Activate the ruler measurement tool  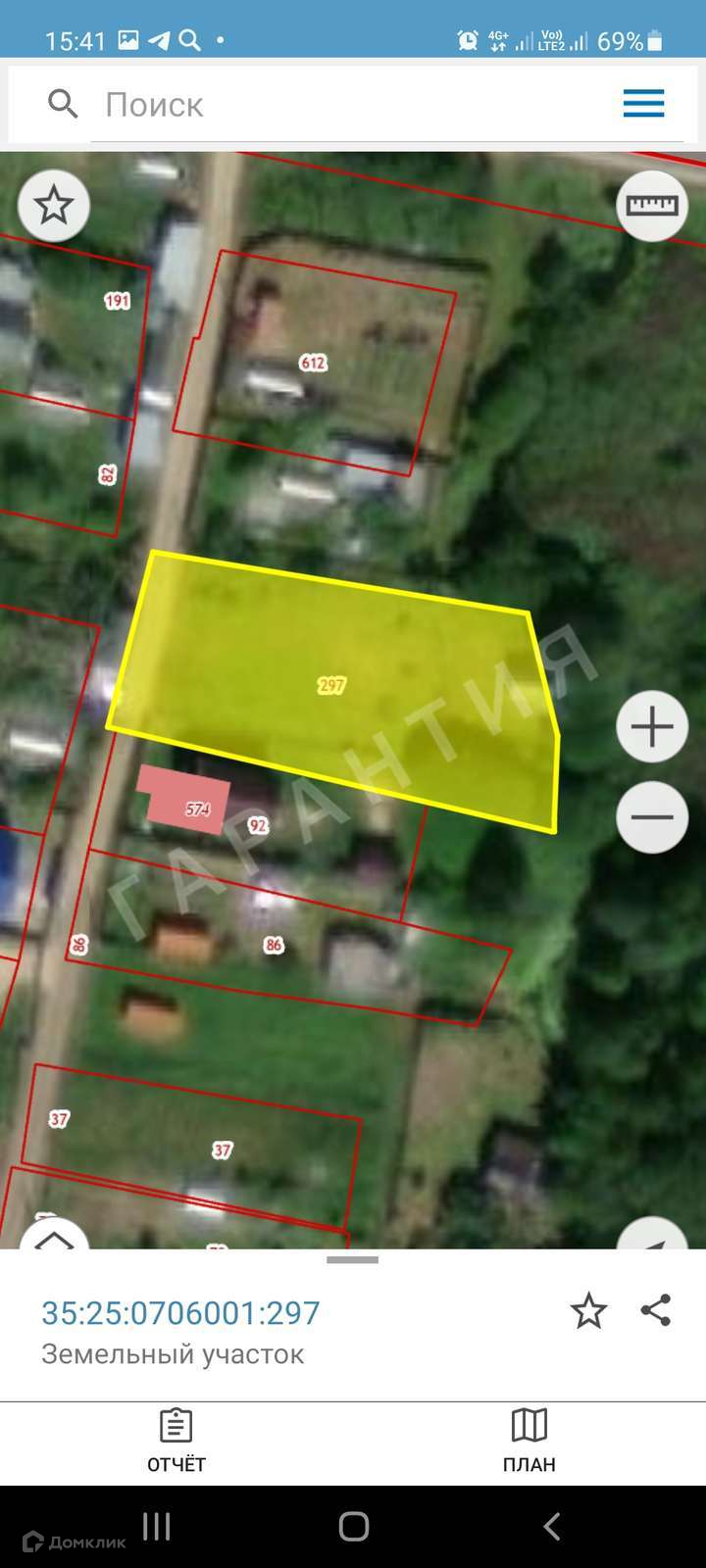(x=652, y=205)
